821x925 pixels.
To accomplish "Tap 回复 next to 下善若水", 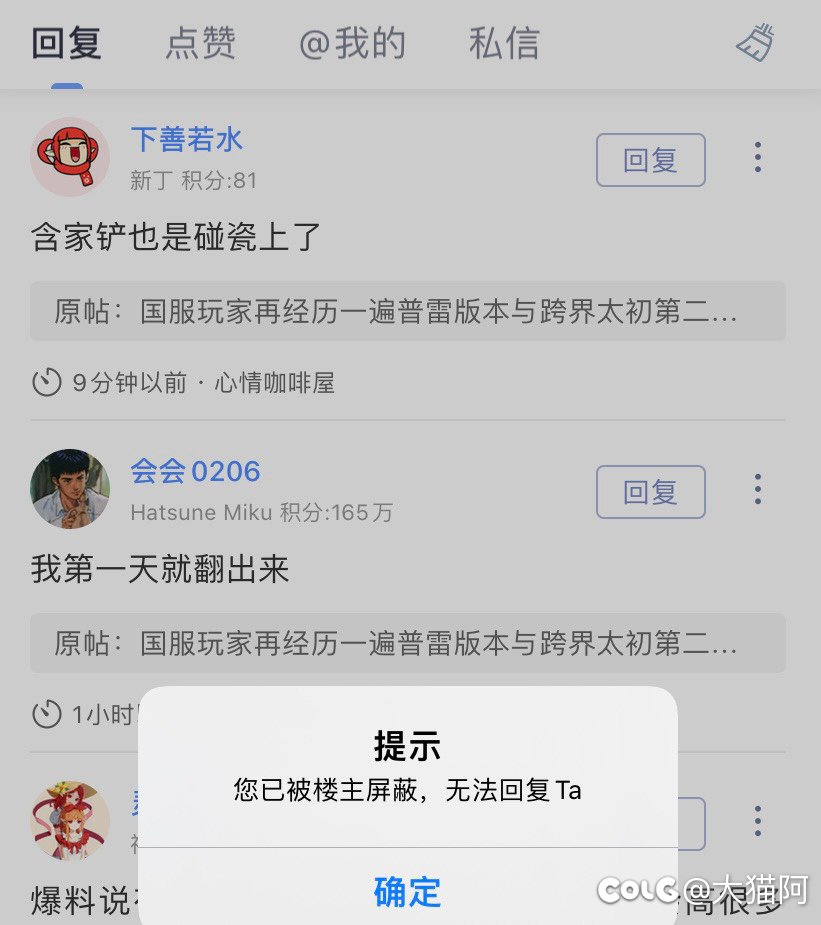I will tap(650, 159).
